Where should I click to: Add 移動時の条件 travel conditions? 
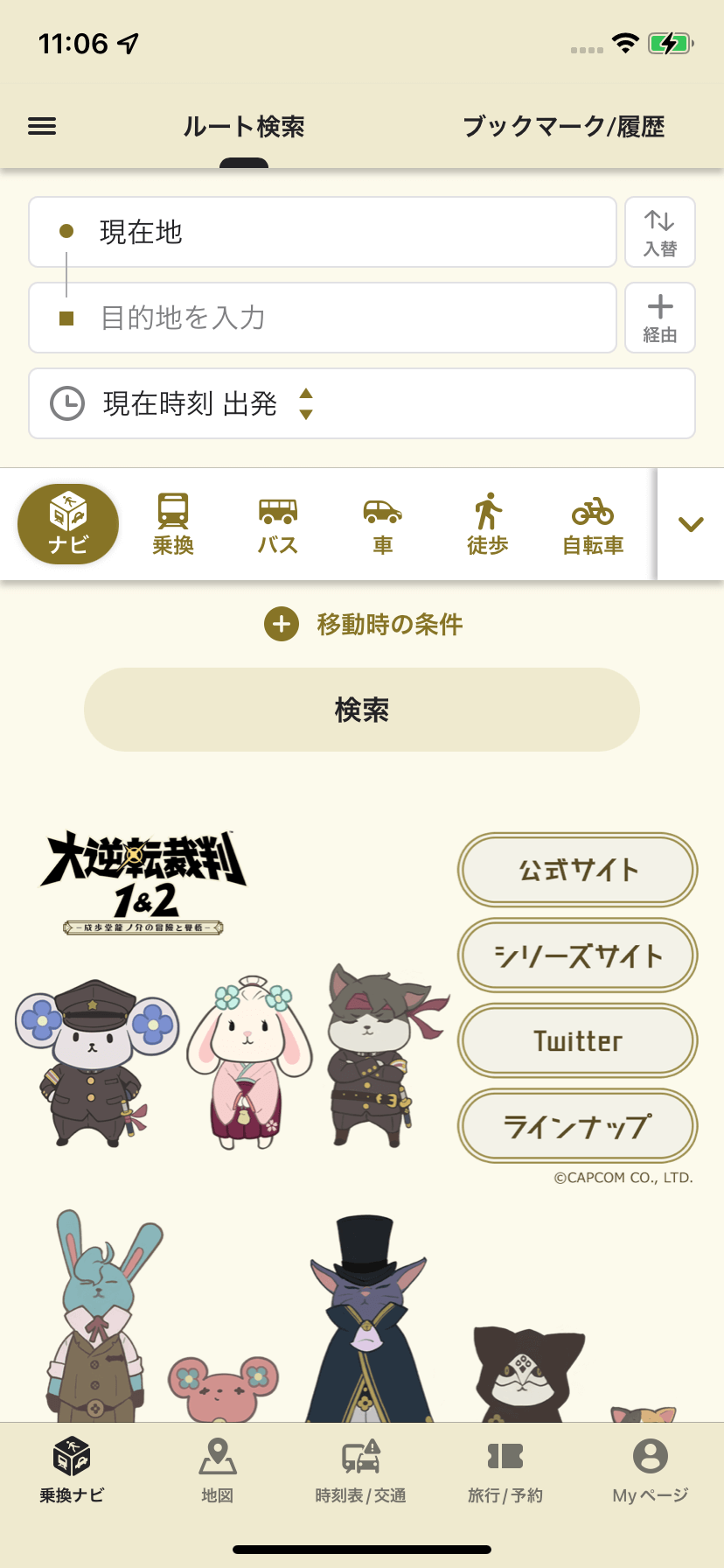pyautogui.click(x=363, y=625)
